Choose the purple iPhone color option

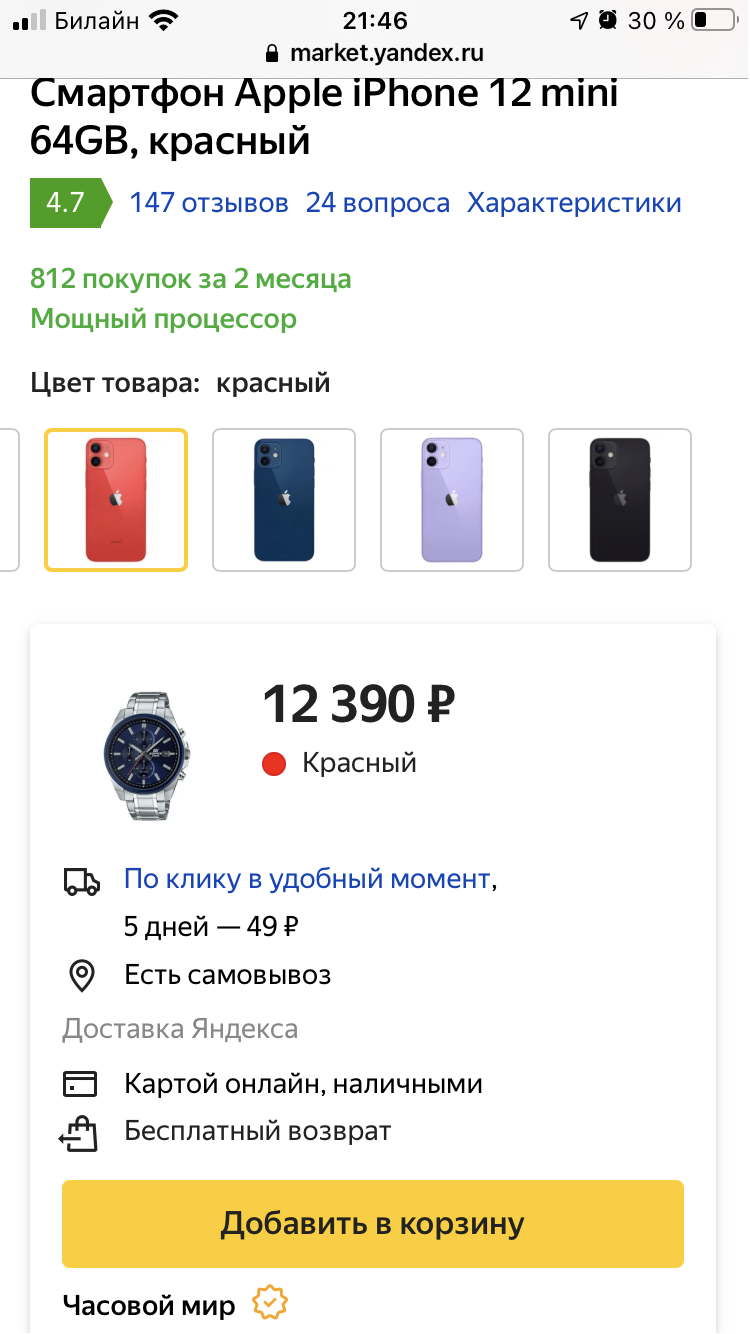tap(452, 500)
